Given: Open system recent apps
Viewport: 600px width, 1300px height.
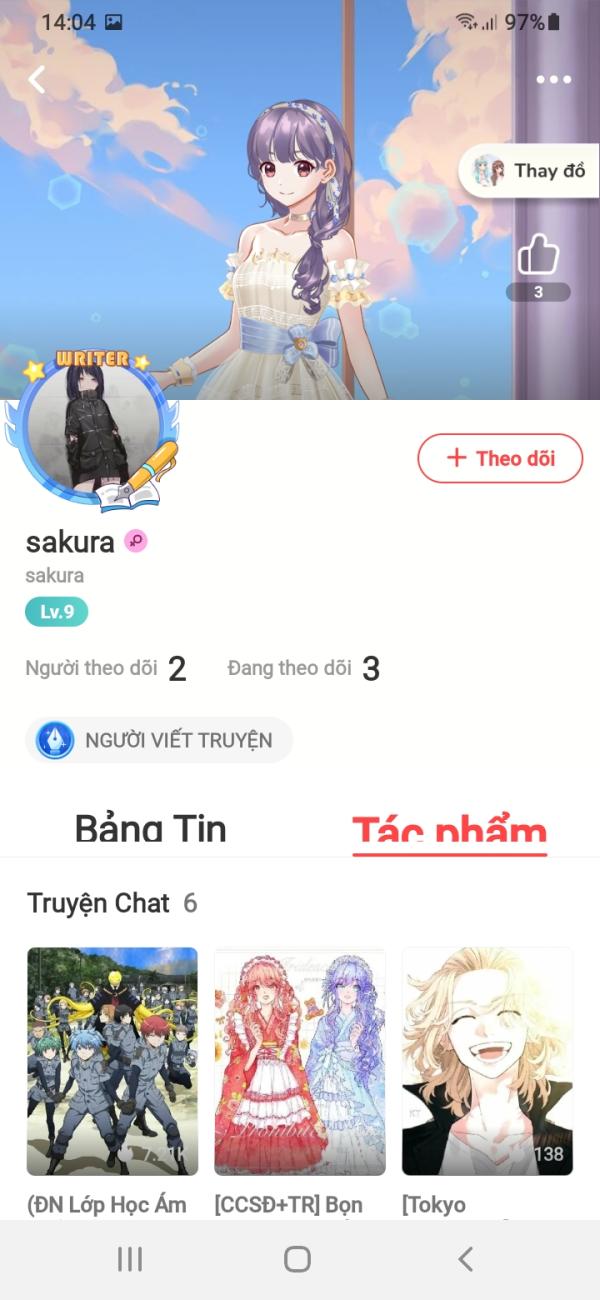Looking at the screenshot, I should [130, 1259].
